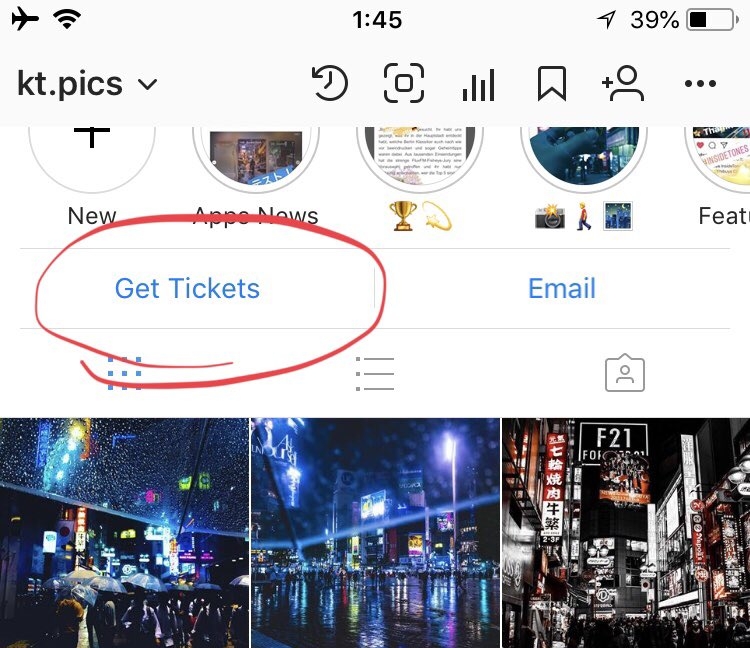The width and height of the screenshot is (750, 648).
Task: Open the rainy umbrella street photo
Action: (x=124, y=533)
